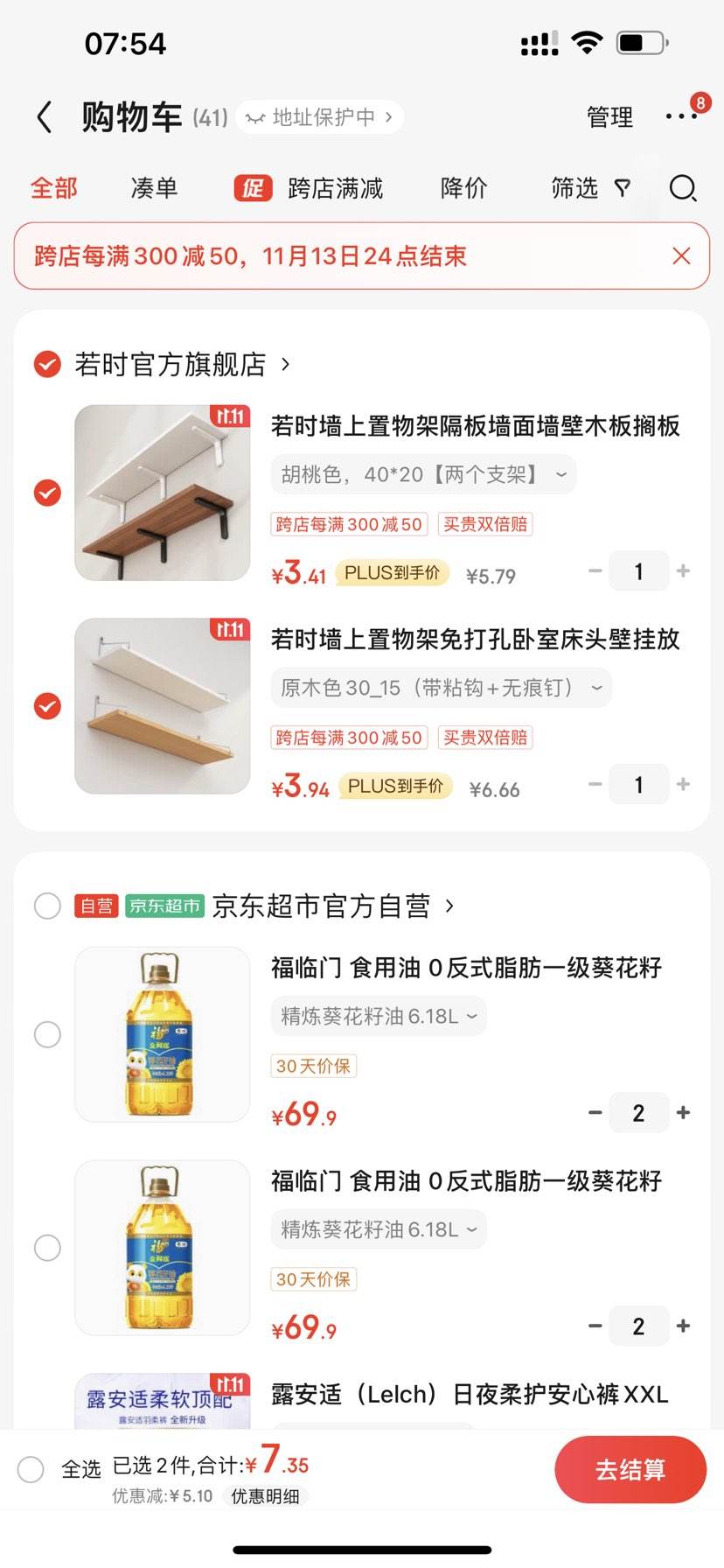The width and height of the screenshot is (724, 1568).
Task: Tap the back arrow to leave the cart
Action: (x=44, y=115)
